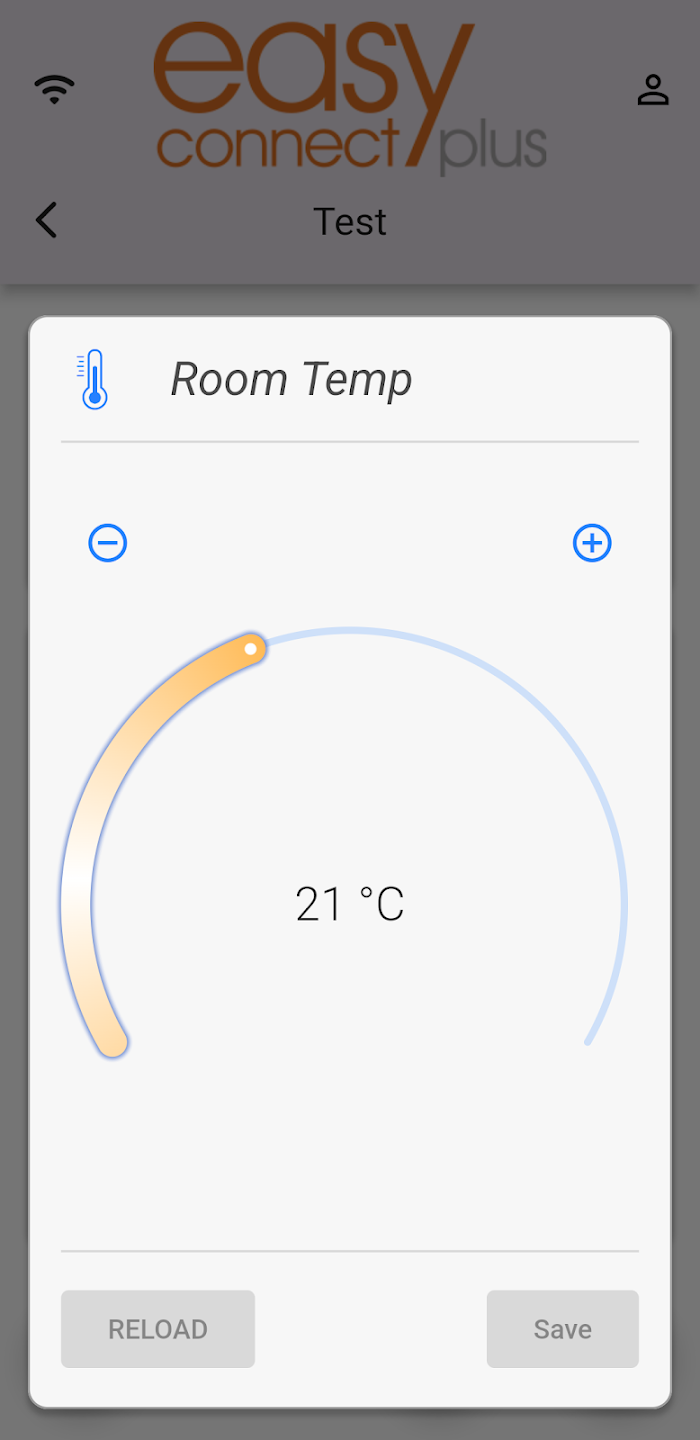The width and height of the screenshot is (700, 1440).
Task: Save the temperature setting
Action: [563, 1329]
